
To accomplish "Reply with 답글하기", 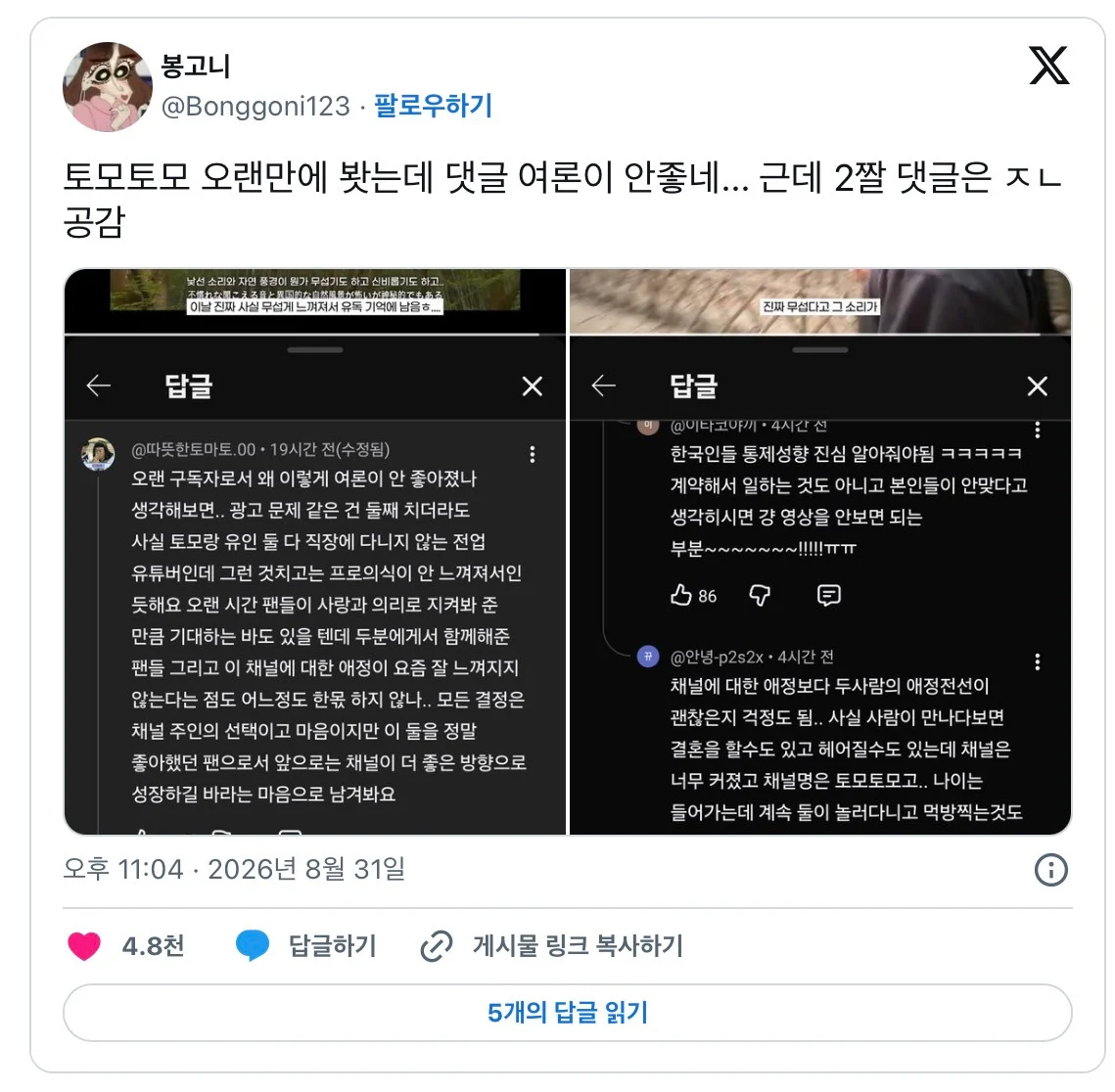I will 305,946.
